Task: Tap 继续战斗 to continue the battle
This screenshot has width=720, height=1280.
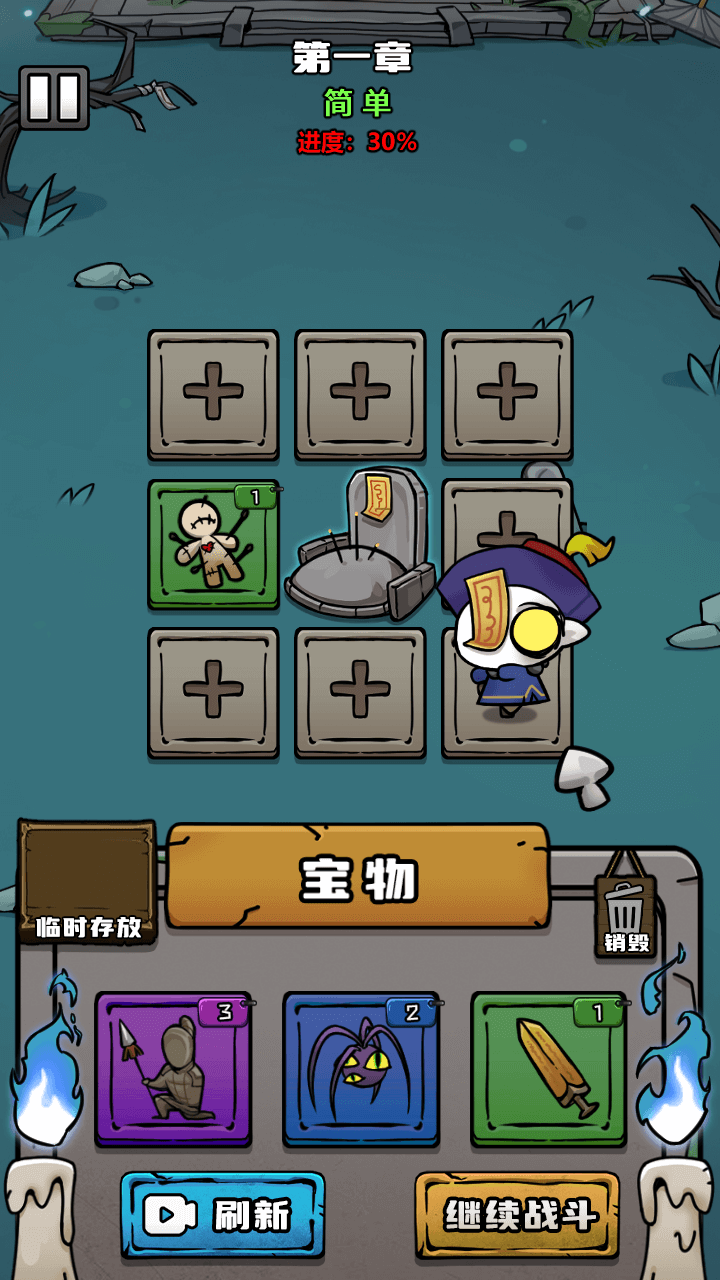Action: point(518,1215)
